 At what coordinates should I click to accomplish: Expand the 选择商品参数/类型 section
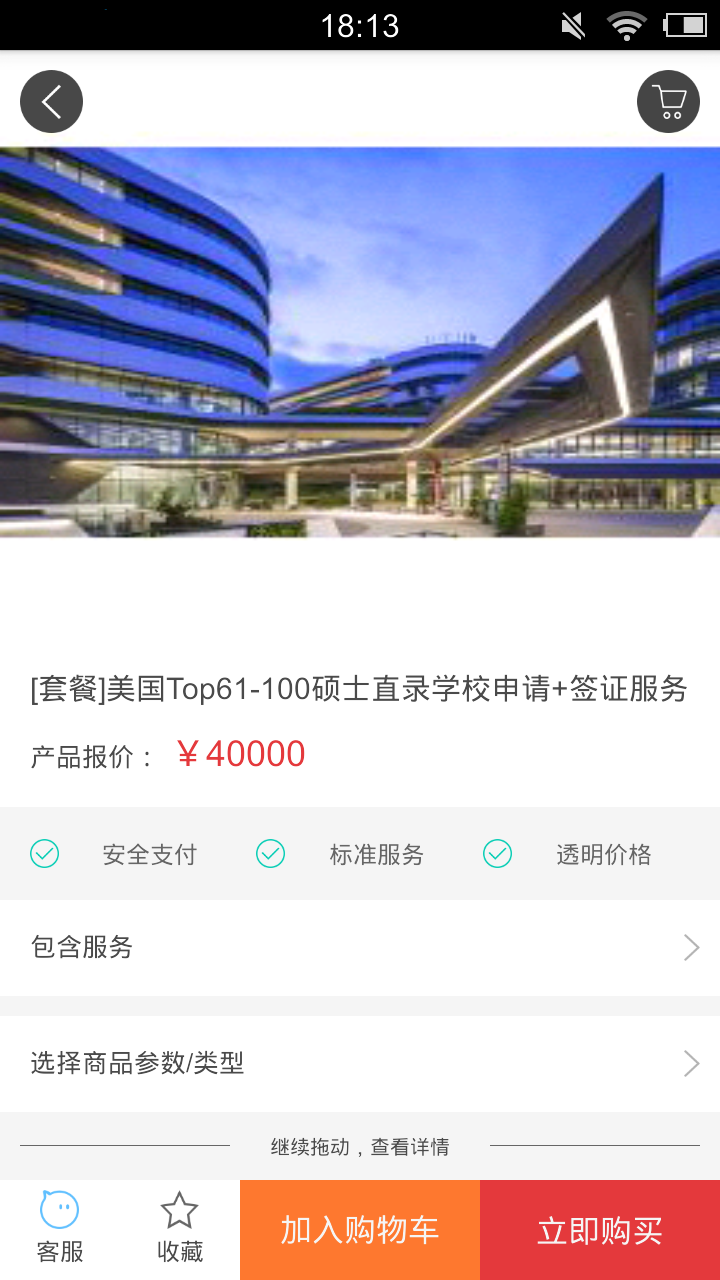click(x=360, y=1063)
